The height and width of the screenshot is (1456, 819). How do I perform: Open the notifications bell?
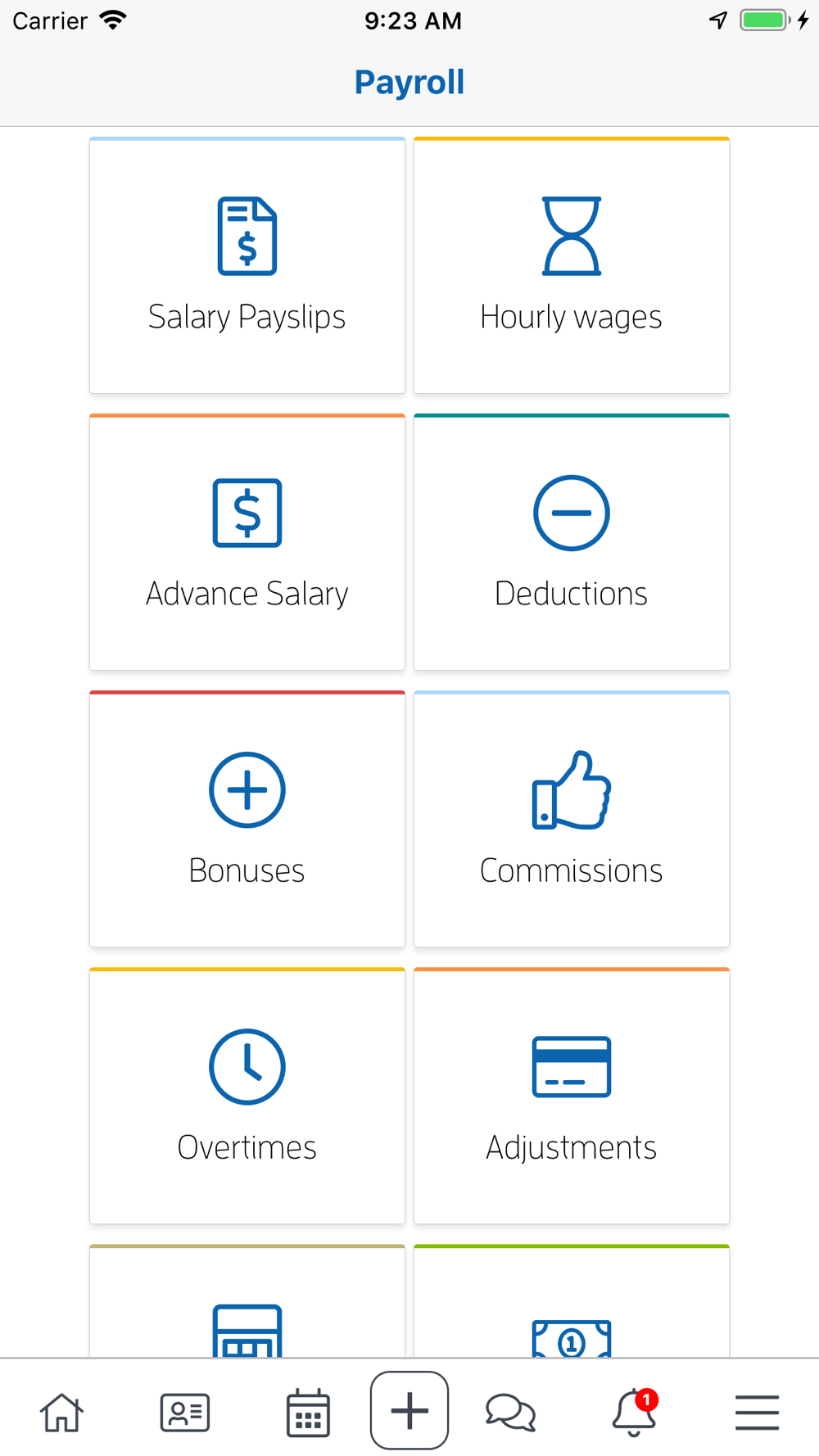tap(635, 1412)
